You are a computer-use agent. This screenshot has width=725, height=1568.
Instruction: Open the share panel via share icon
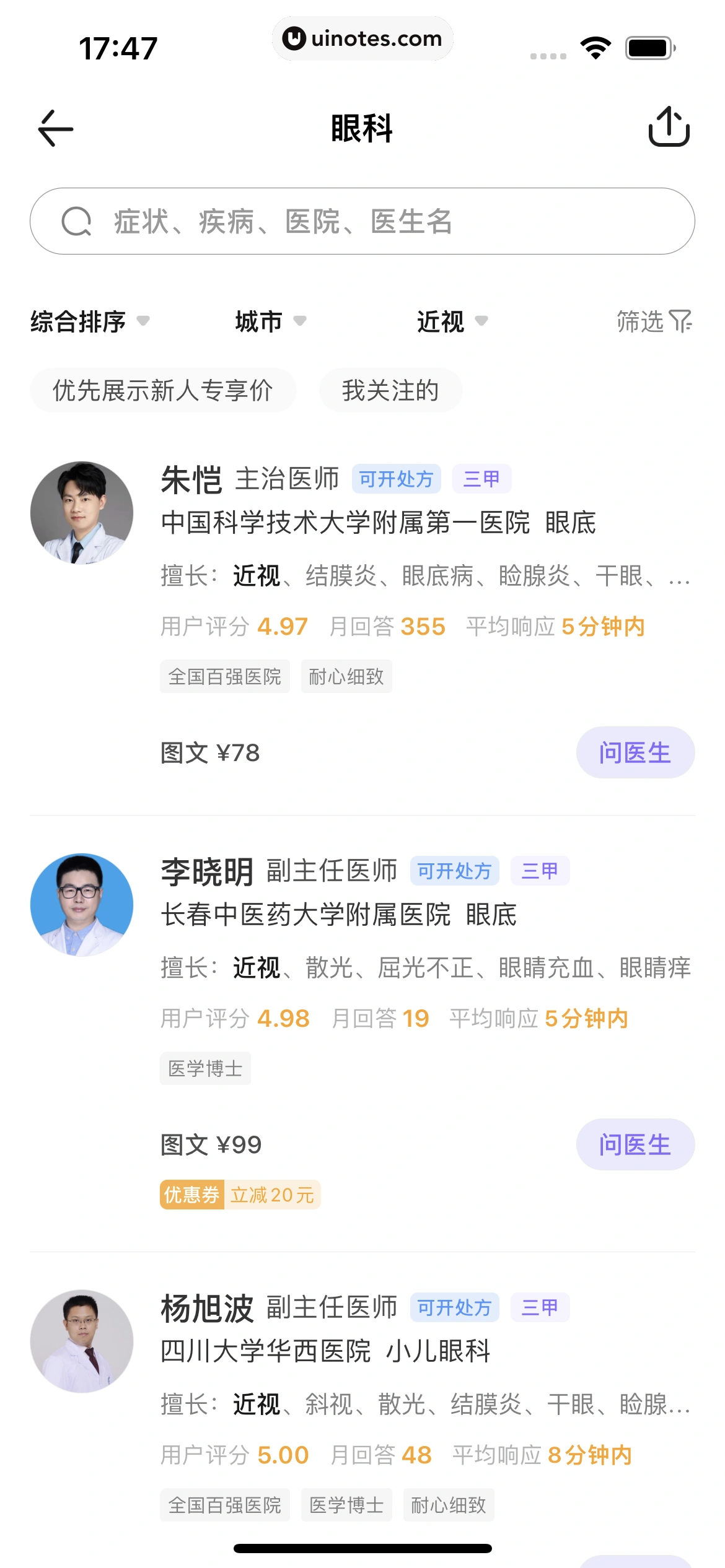click(669, 128)
